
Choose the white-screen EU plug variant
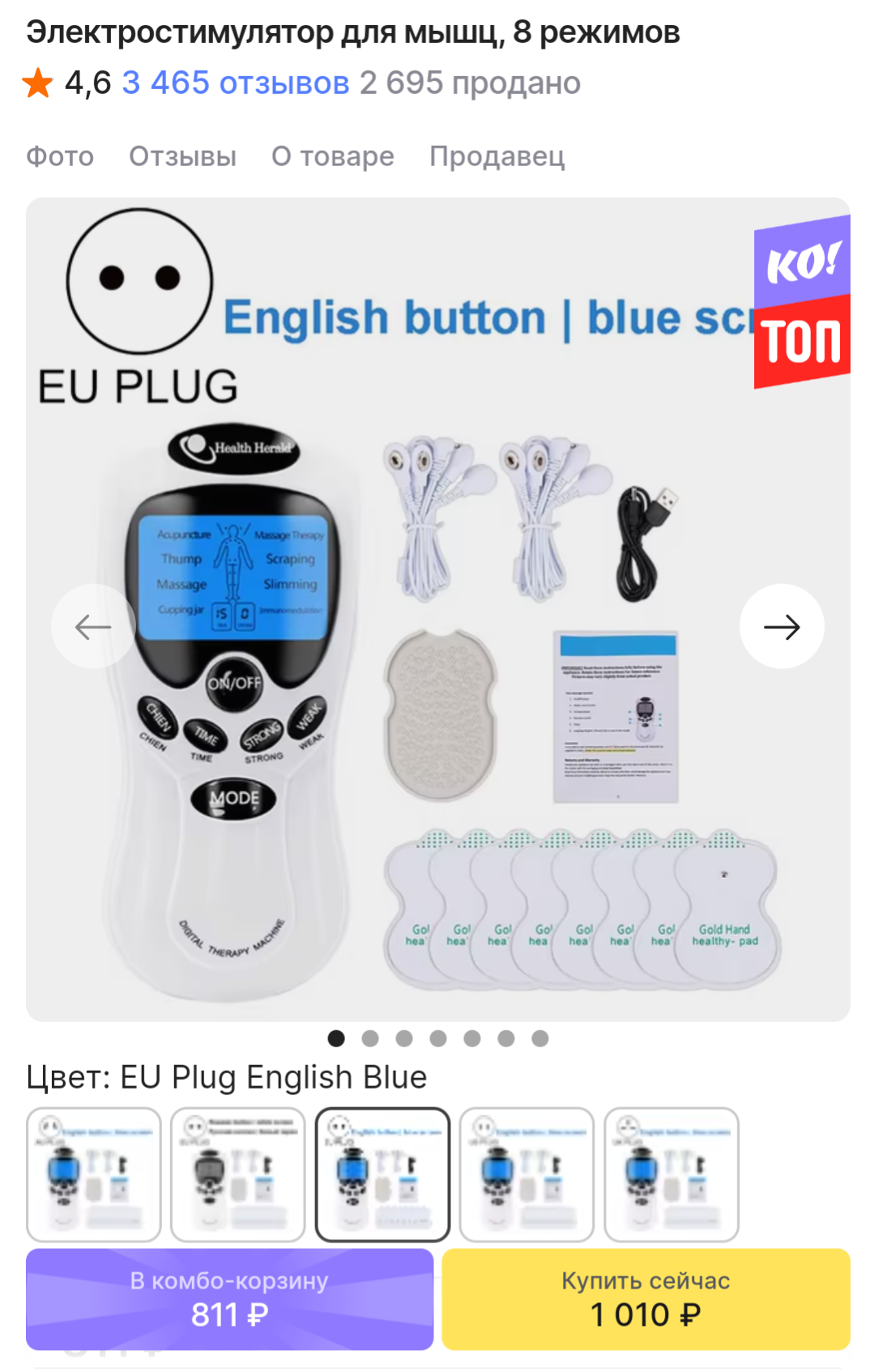(238, 1174)
